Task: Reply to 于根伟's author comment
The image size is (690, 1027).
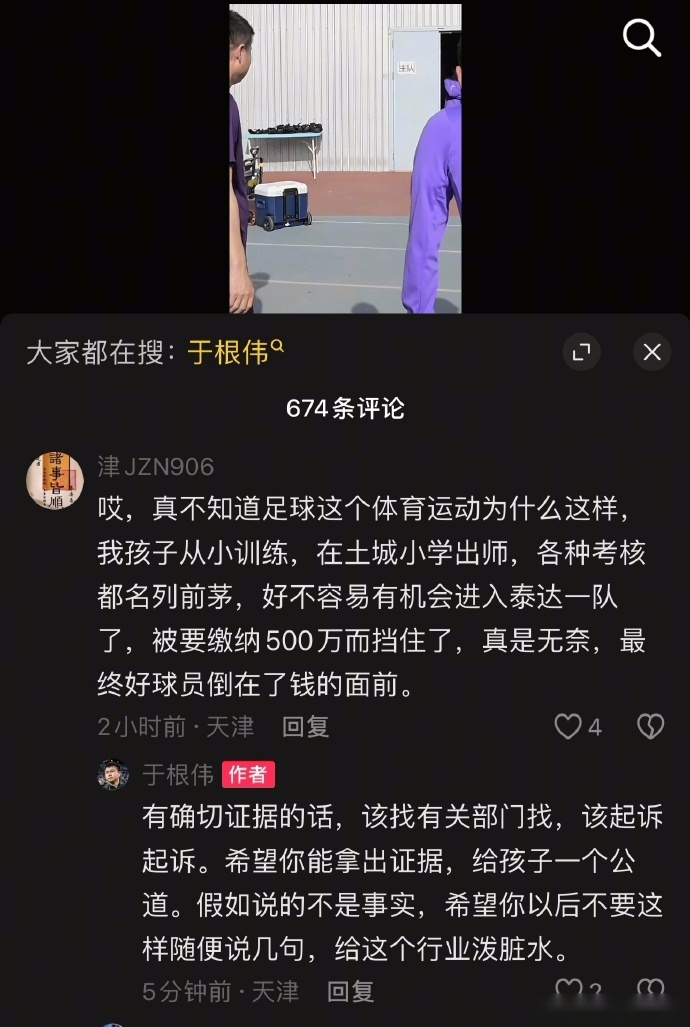Action: [x=350, y=991]
